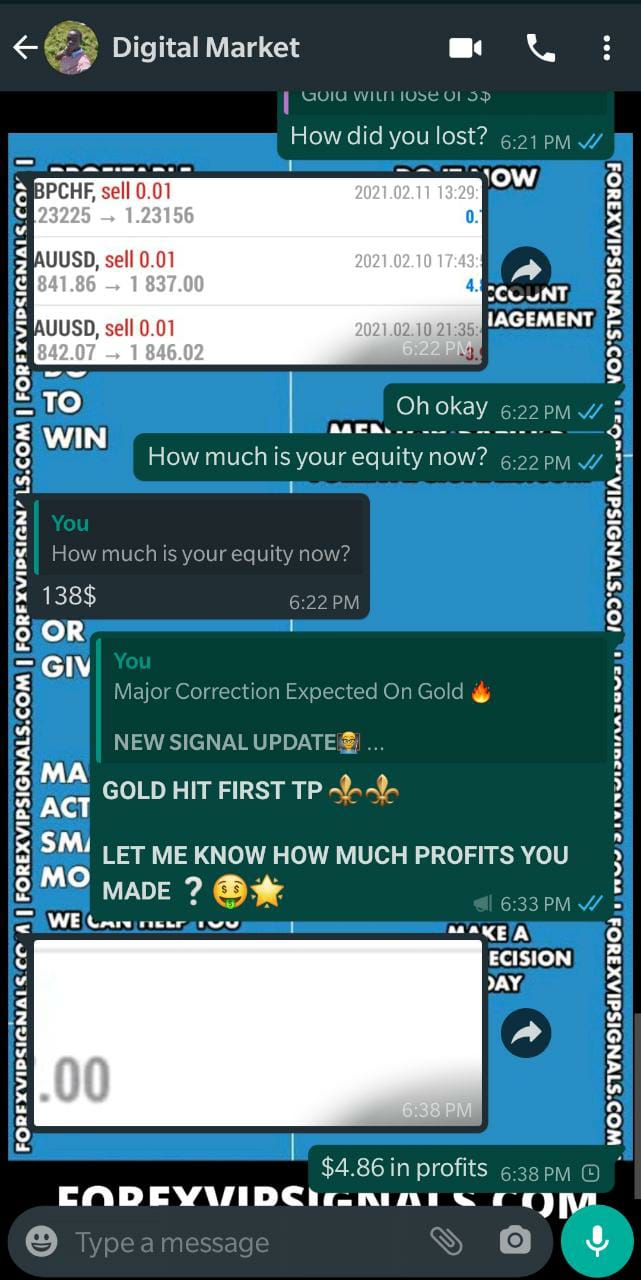The width and height of the screenshot is (641, 1280).
Task: Open the overflow menu
Action: pyautogui.click(x=606, y=47)
